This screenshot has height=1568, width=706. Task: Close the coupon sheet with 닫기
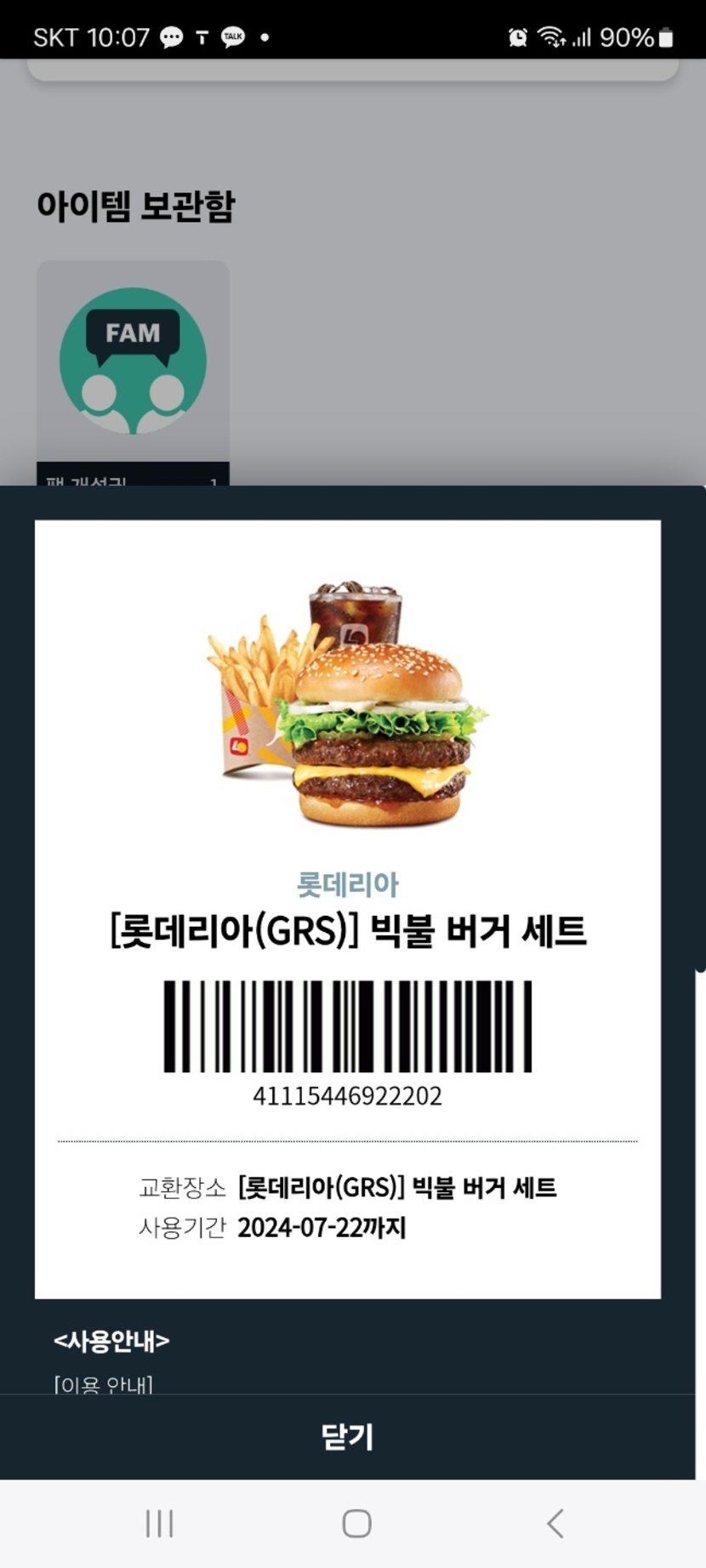[x=347, y=1436]
